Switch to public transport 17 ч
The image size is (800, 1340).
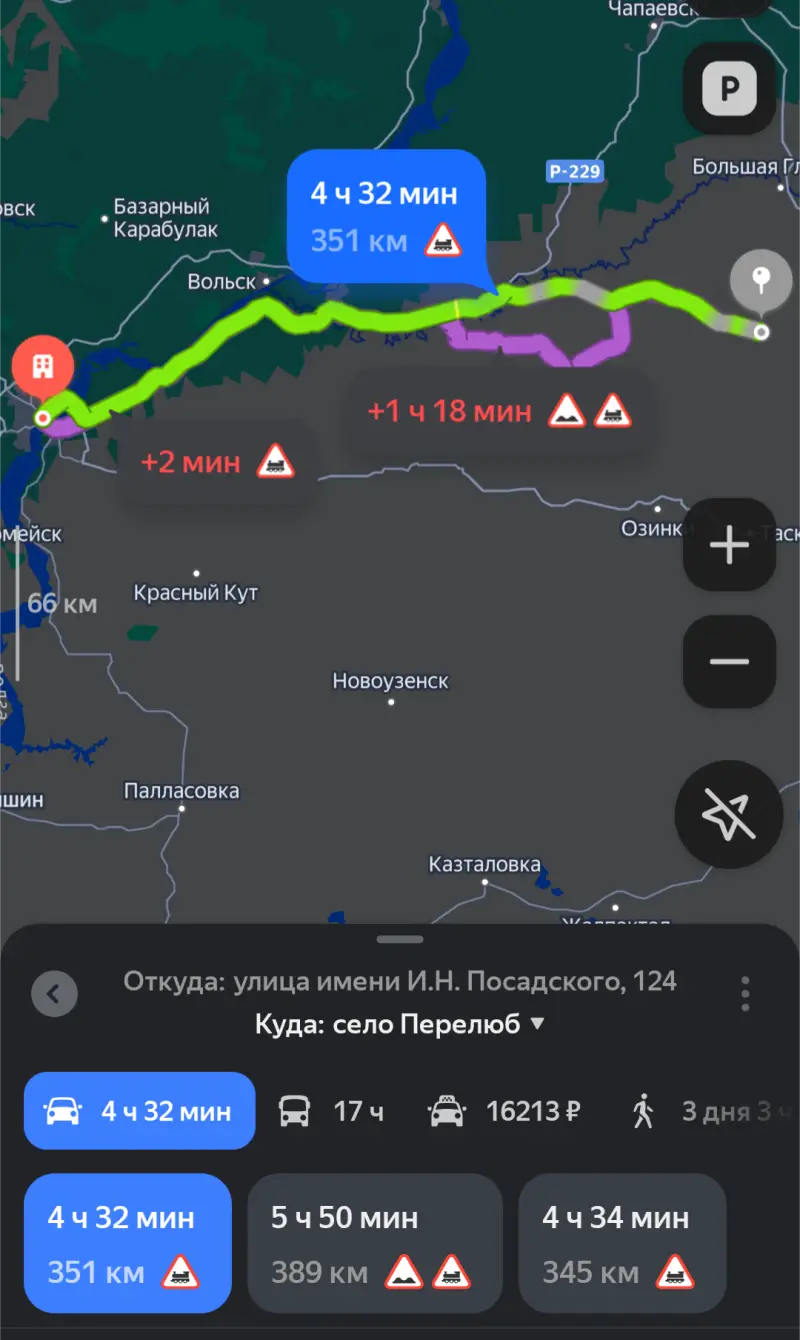click(332, 1111)
